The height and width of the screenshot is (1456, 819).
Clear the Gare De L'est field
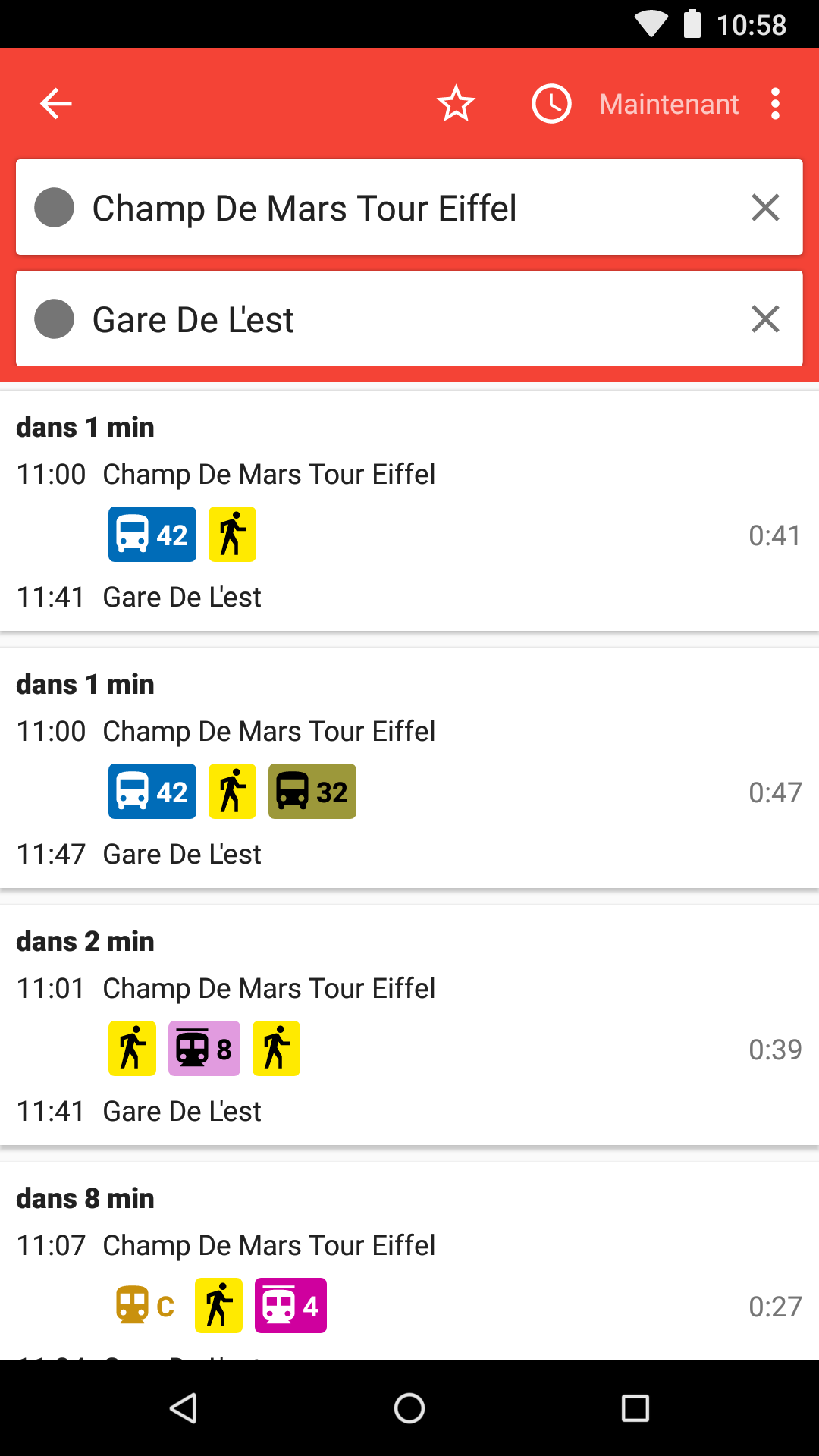(765, 319)
